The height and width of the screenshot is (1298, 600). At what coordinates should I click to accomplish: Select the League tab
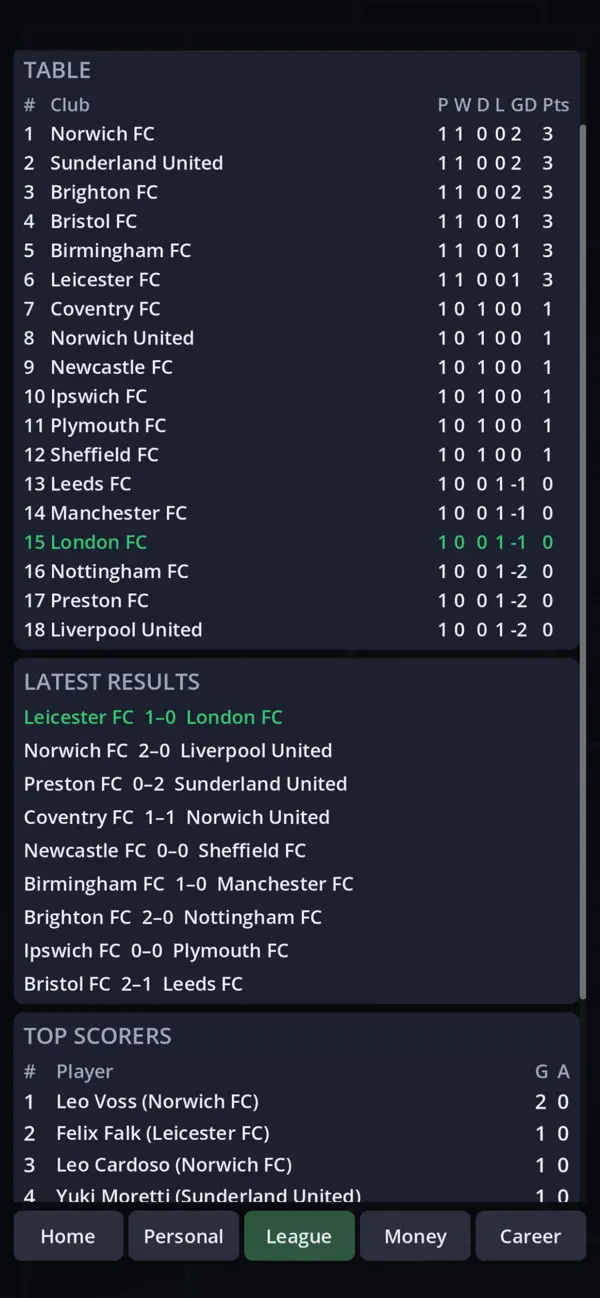[x=299, y=1236]
